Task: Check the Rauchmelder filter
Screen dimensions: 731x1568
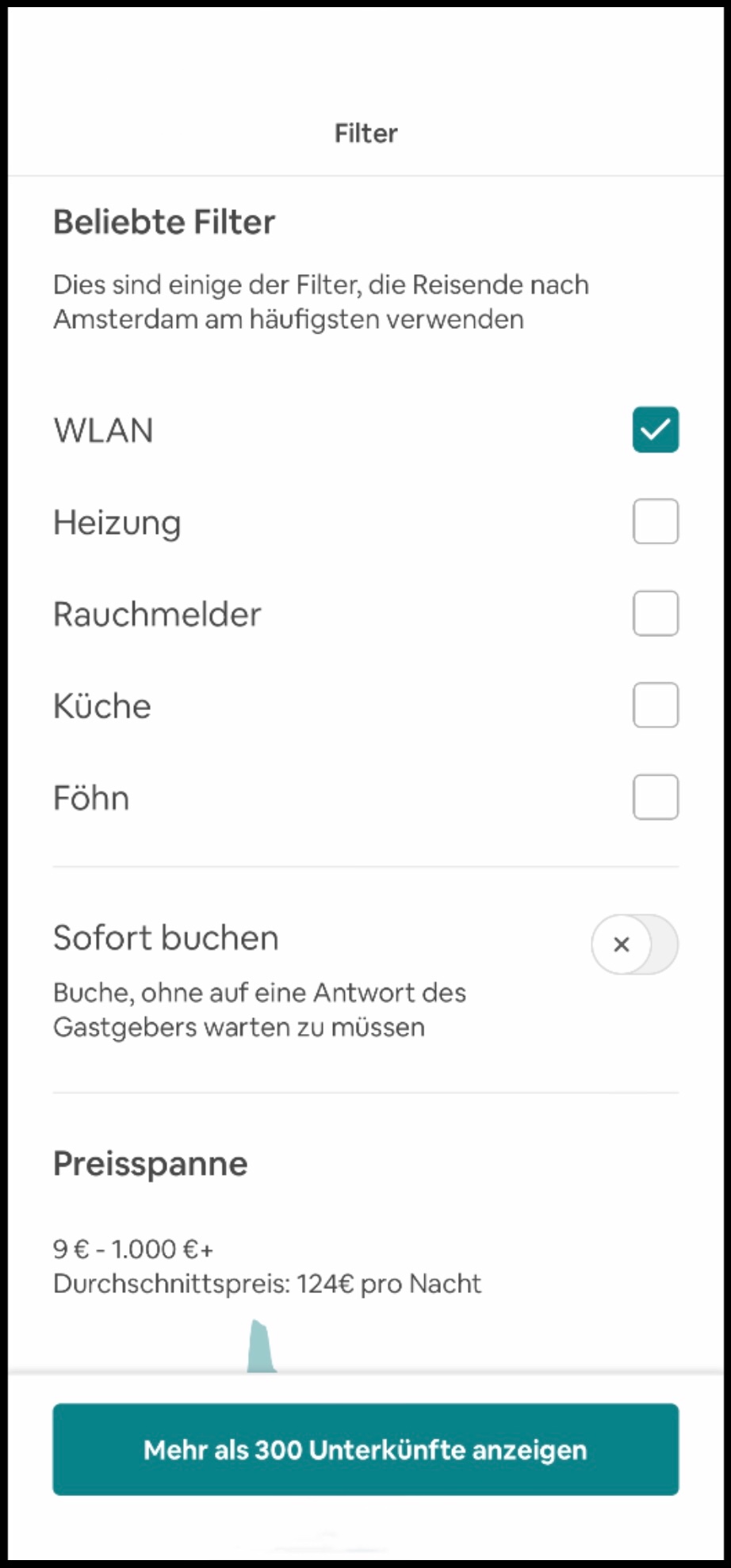Action: click(x=655, y=613)
